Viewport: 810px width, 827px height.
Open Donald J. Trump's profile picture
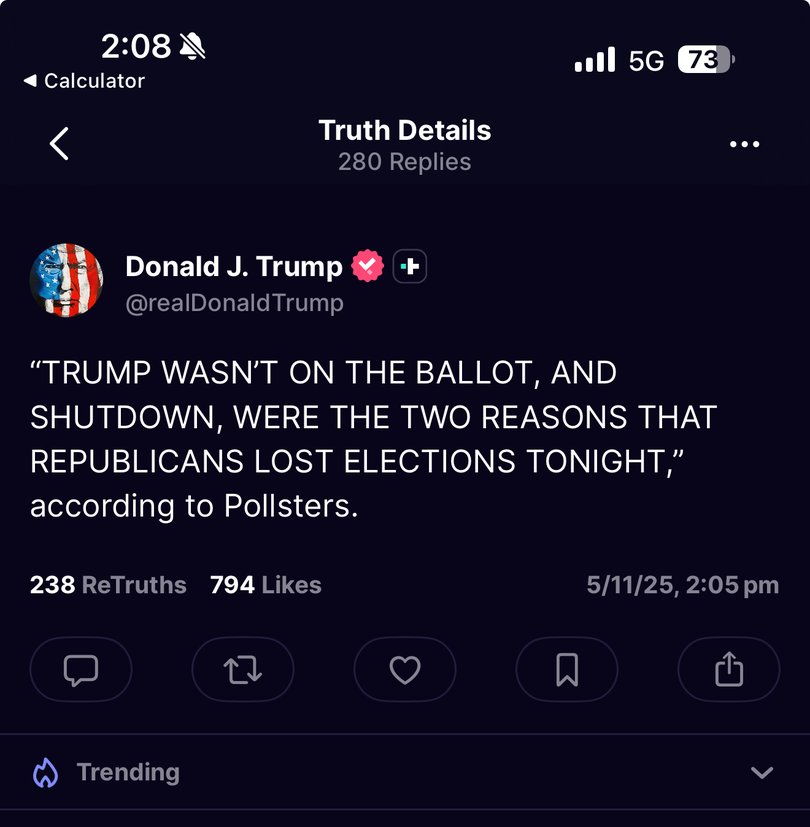(x=67, y=280)
